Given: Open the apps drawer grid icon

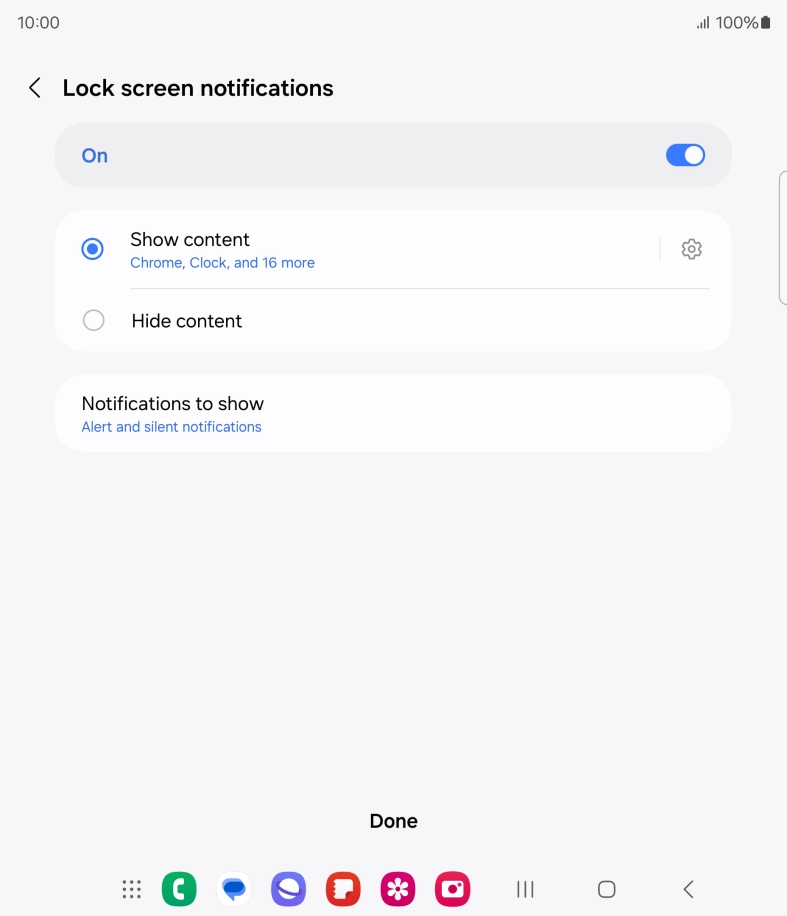Looking at the screenshot, I should (x=130, y=888).
